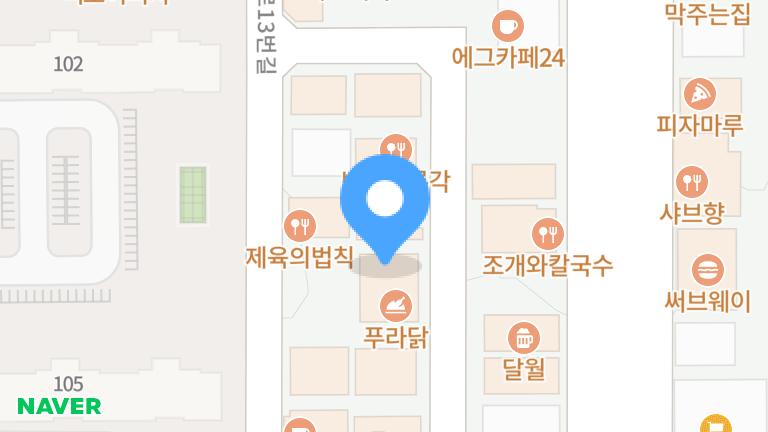Open the 에그카페24 cafe marker
Viewport: 768px width, 432px height.
coord(508,26)
